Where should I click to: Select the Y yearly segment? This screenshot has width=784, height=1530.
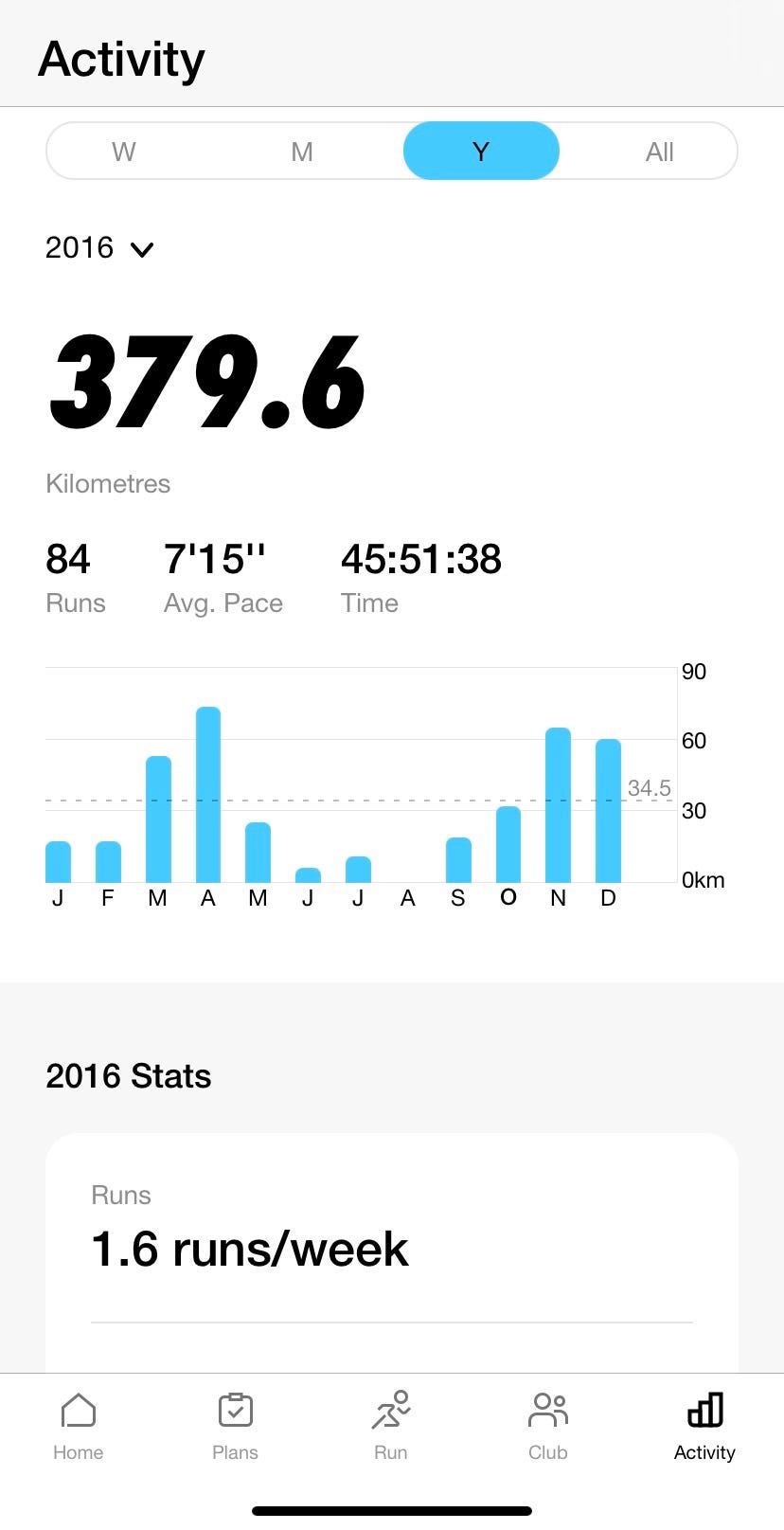(x=481, y=152)
